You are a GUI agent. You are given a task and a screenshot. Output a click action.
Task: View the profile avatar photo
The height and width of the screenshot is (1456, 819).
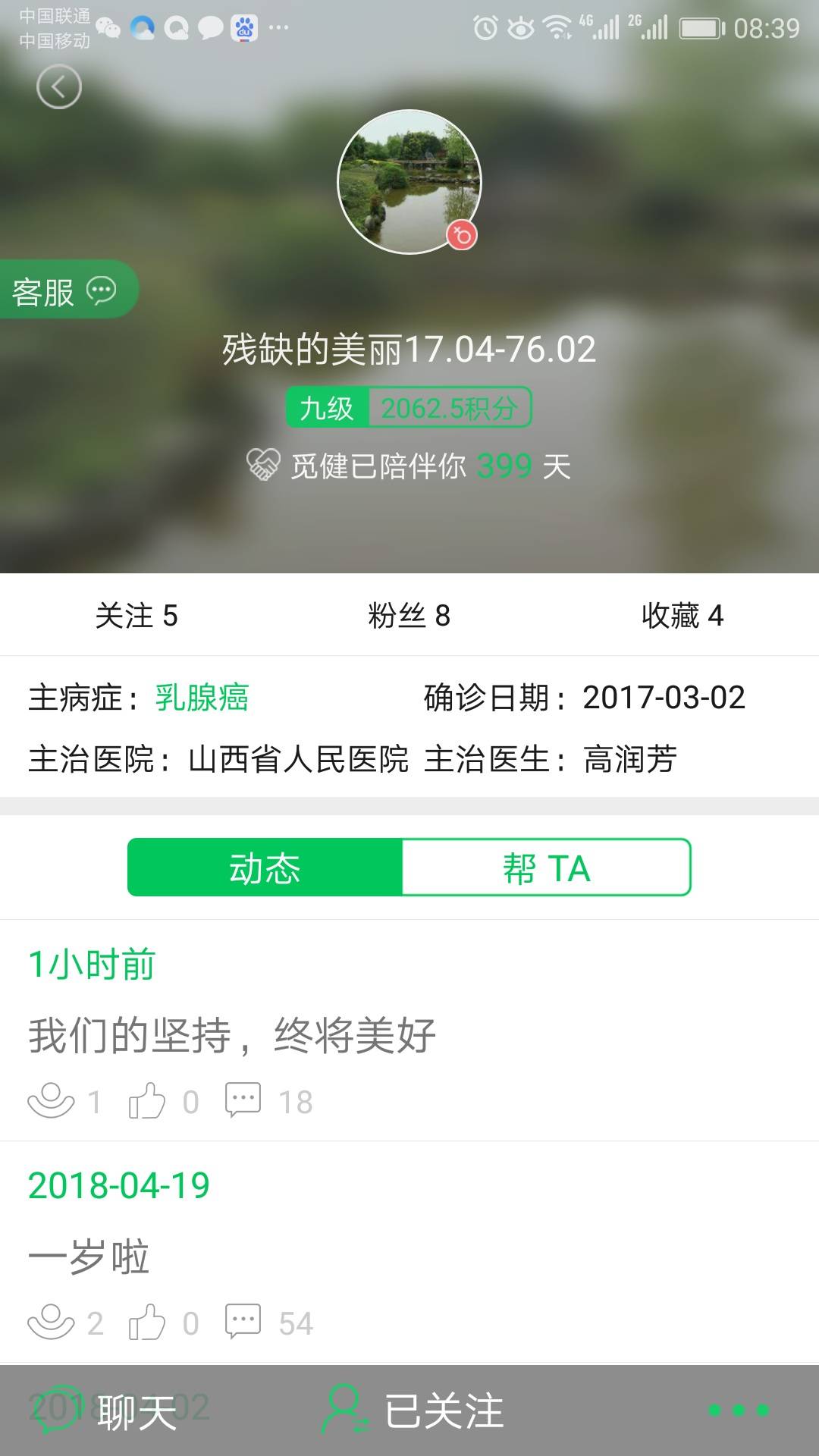pyautogui.click(x=409, y=182)
